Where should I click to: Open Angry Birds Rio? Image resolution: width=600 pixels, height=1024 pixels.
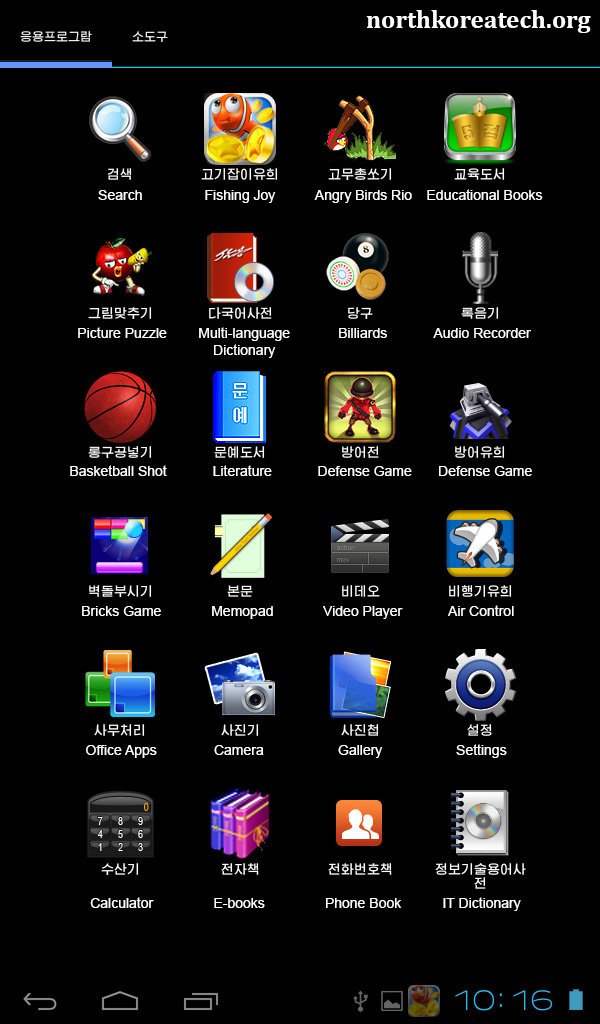(361, 130)
